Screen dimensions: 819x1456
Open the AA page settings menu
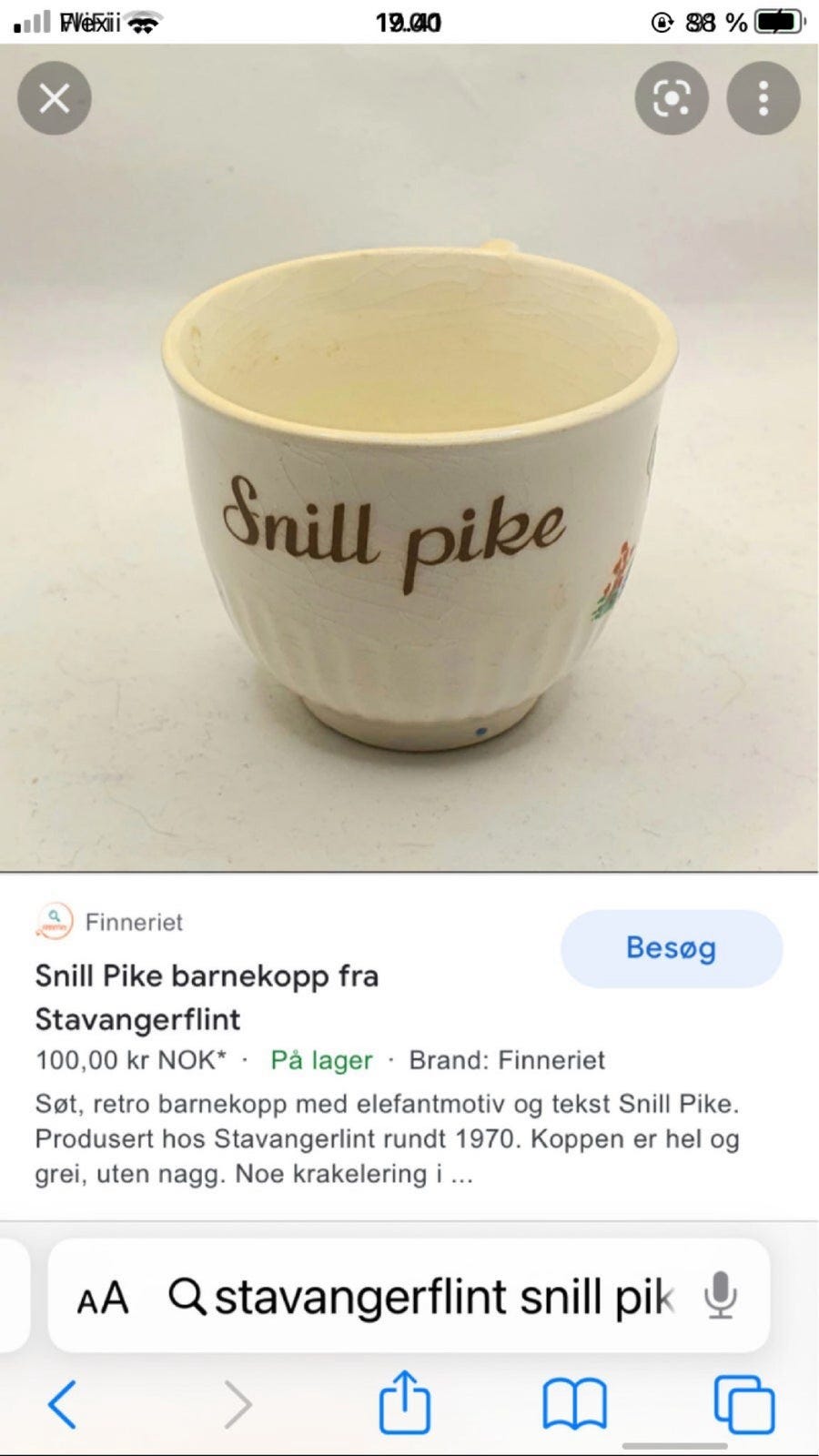point(102,1298)
